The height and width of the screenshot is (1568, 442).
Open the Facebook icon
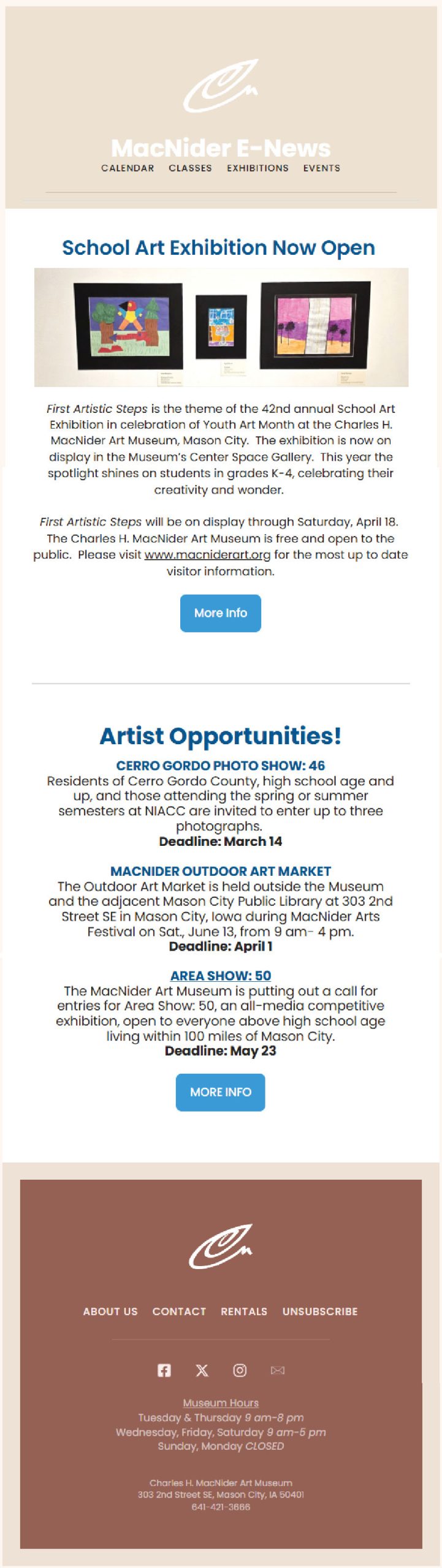(164, 1370)
